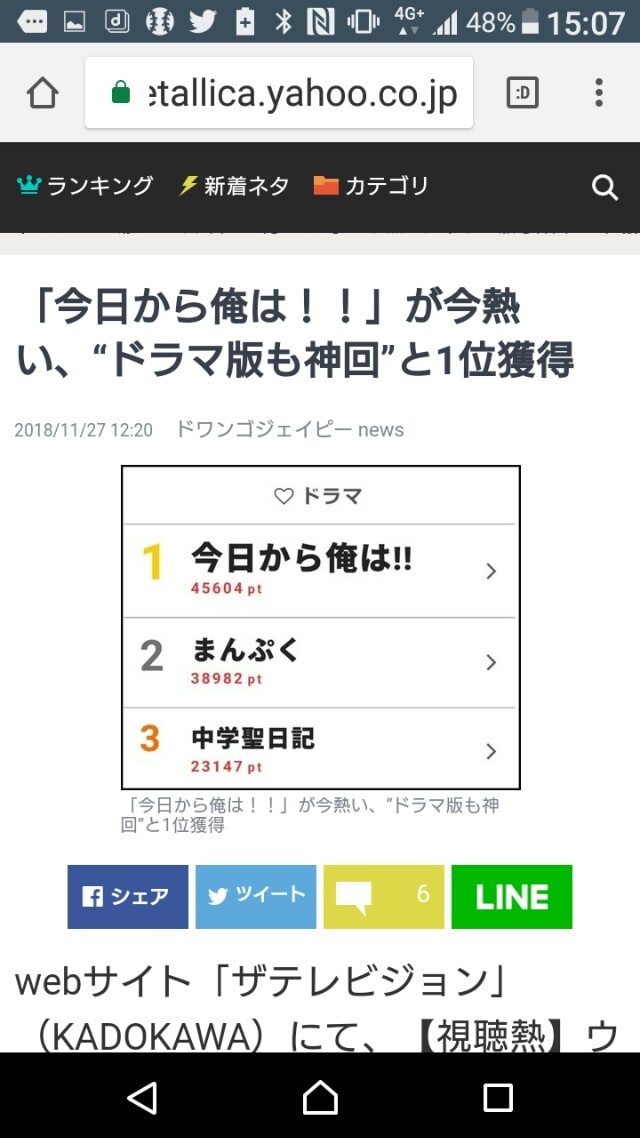Screen dimensions: 640x1138
Task: Open the ランキング section
Action: tap(85, 186)
